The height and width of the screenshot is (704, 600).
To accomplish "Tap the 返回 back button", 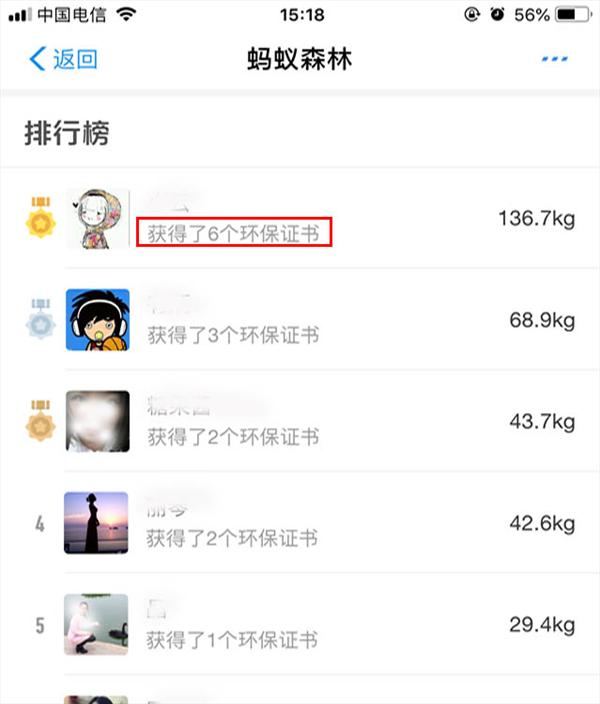I will tap(64, 60).
